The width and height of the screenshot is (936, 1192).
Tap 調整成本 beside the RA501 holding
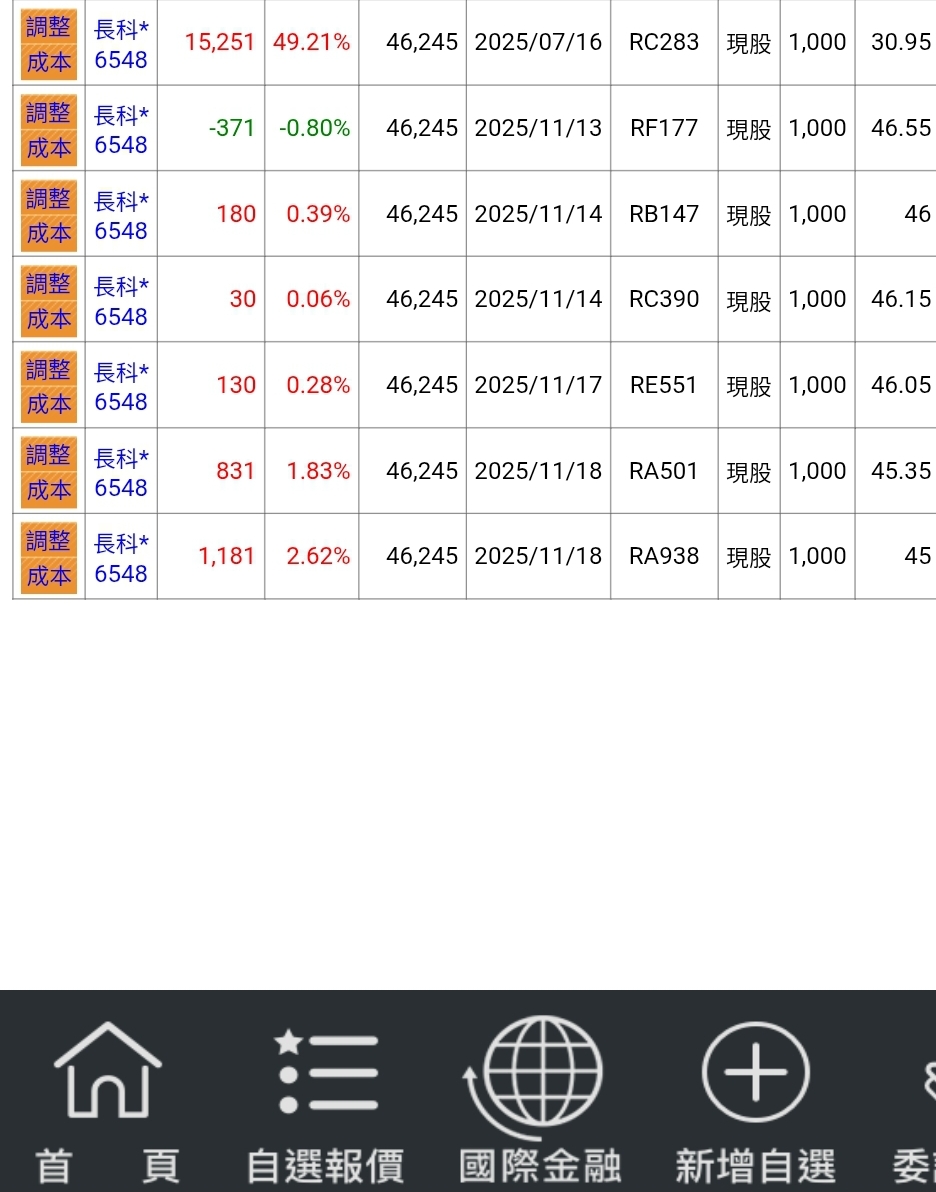pos(49,472)
